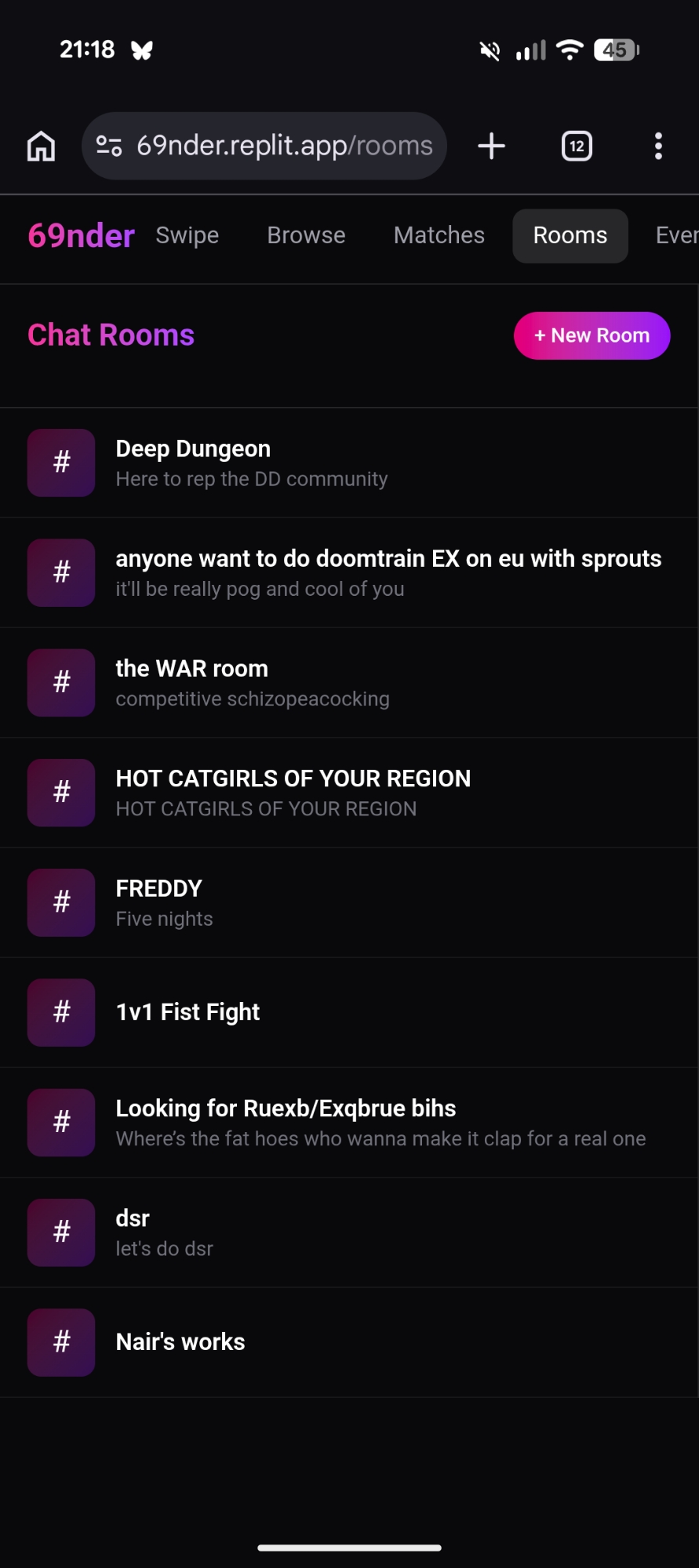Open the Deep Dungeon room
Screen dimensions: 699x1568
click(349, 463)
